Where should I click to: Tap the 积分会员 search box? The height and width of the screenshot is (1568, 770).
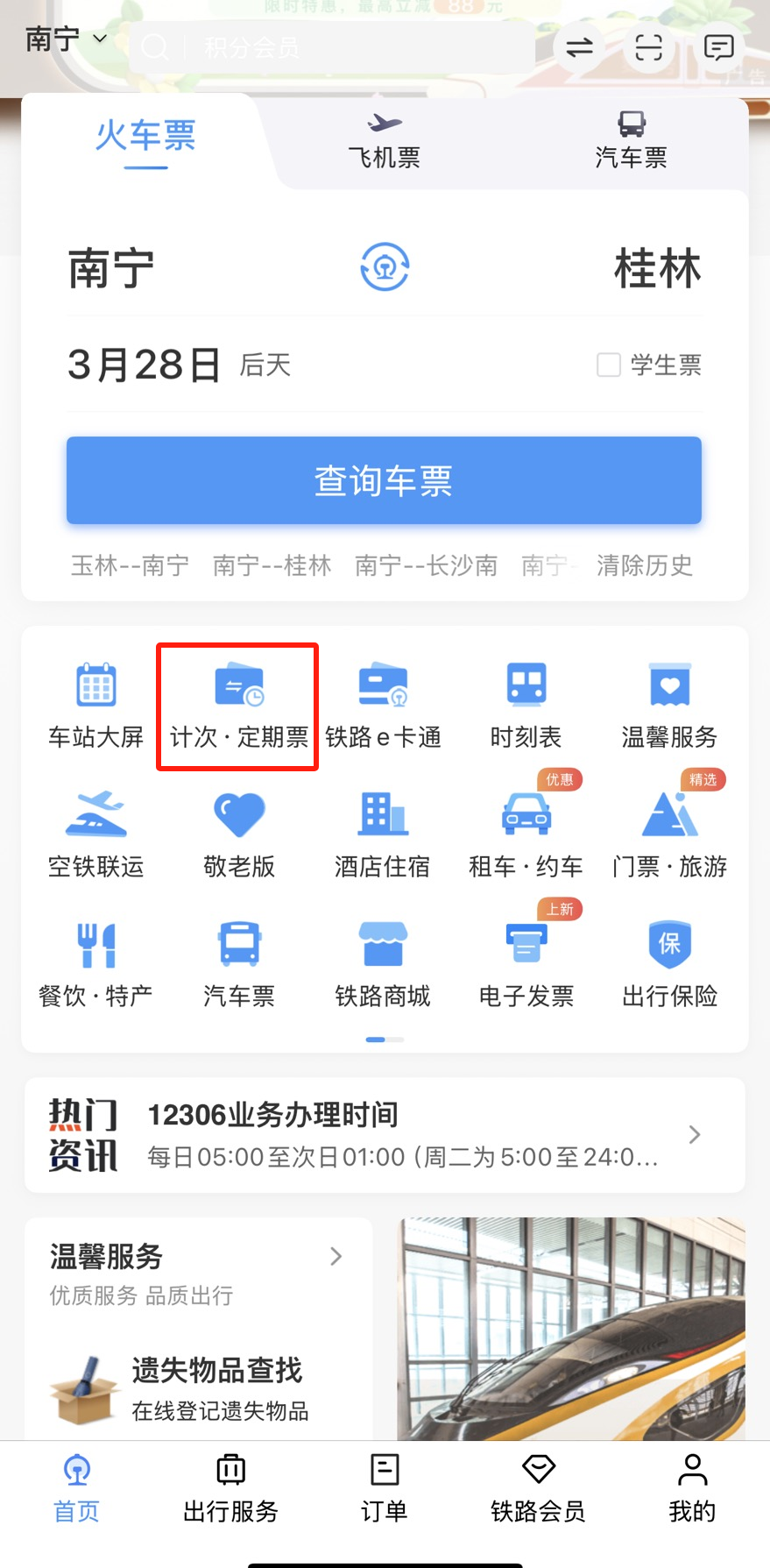(x=333, y=47)
